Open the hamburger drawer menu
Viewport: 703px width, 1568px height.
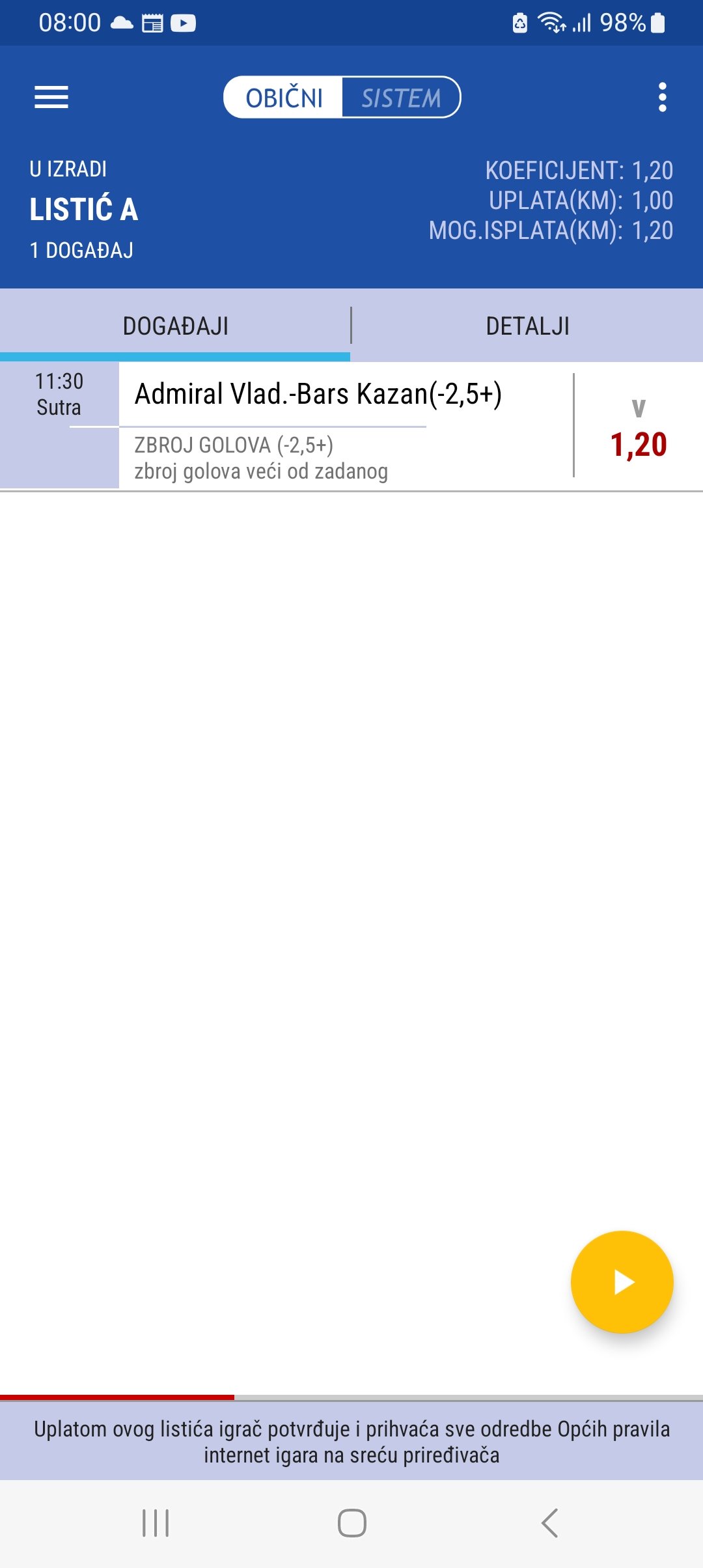click(51, 98)
